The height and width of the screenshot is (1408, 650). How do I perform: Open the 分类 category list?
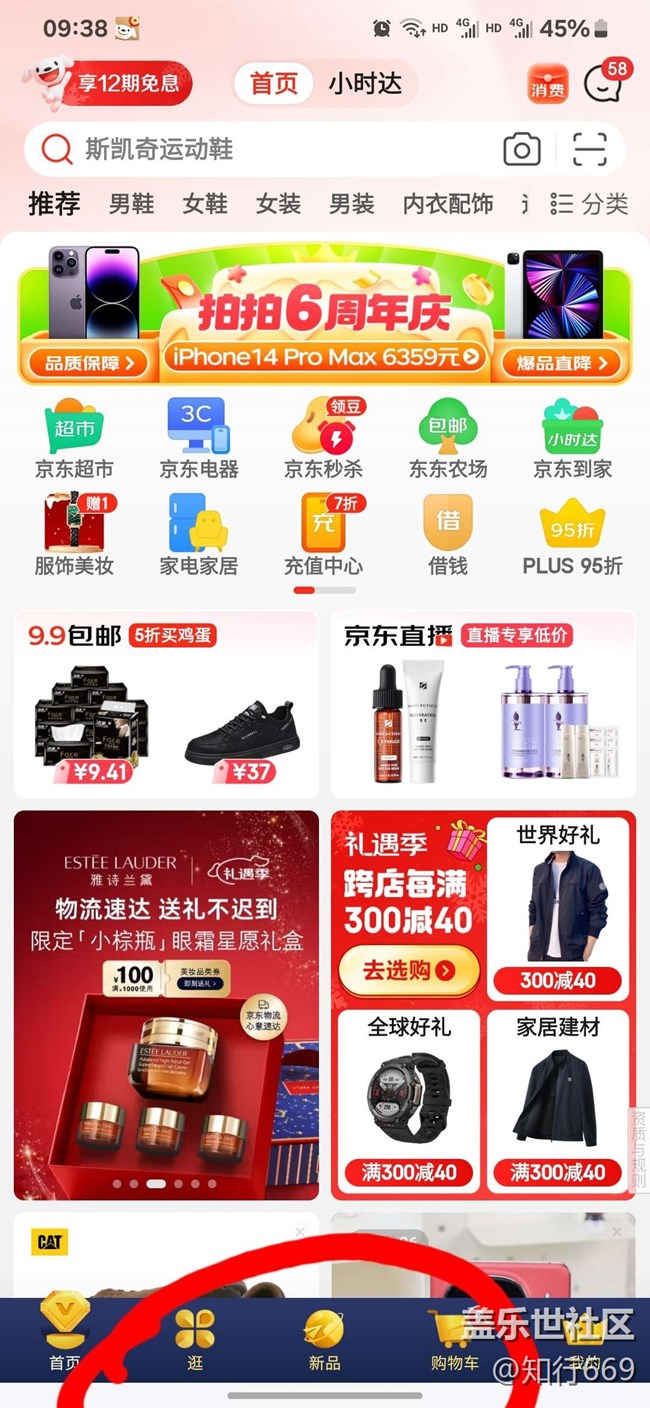pyautogui.click(x=590, y=204)
